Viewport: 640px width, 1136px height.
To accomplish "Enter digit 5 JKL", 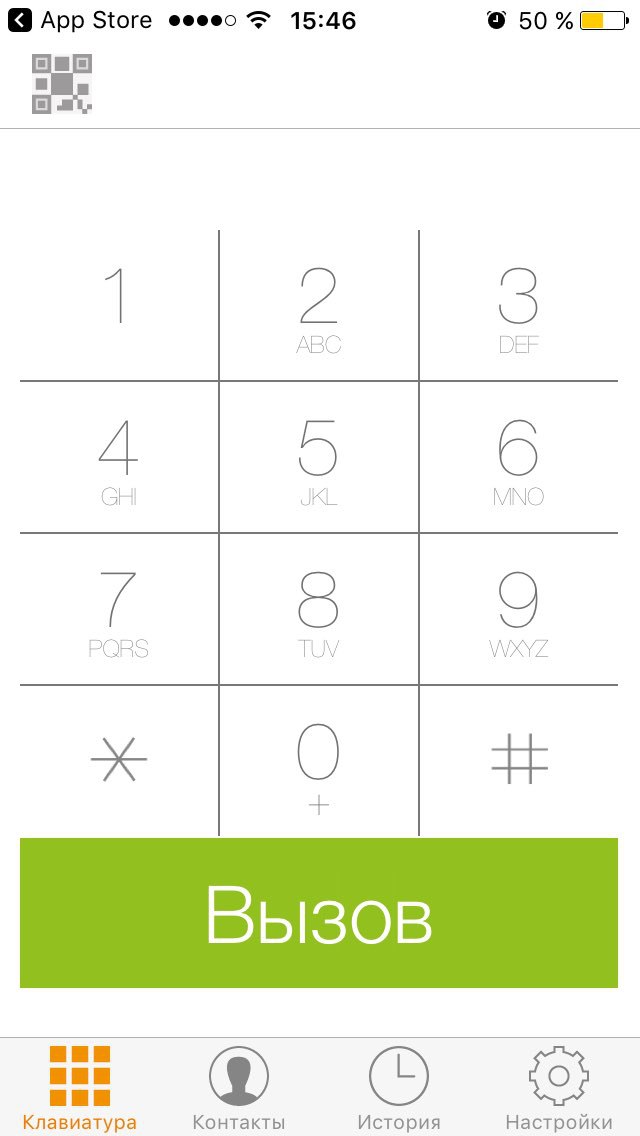I will [319, 458].
